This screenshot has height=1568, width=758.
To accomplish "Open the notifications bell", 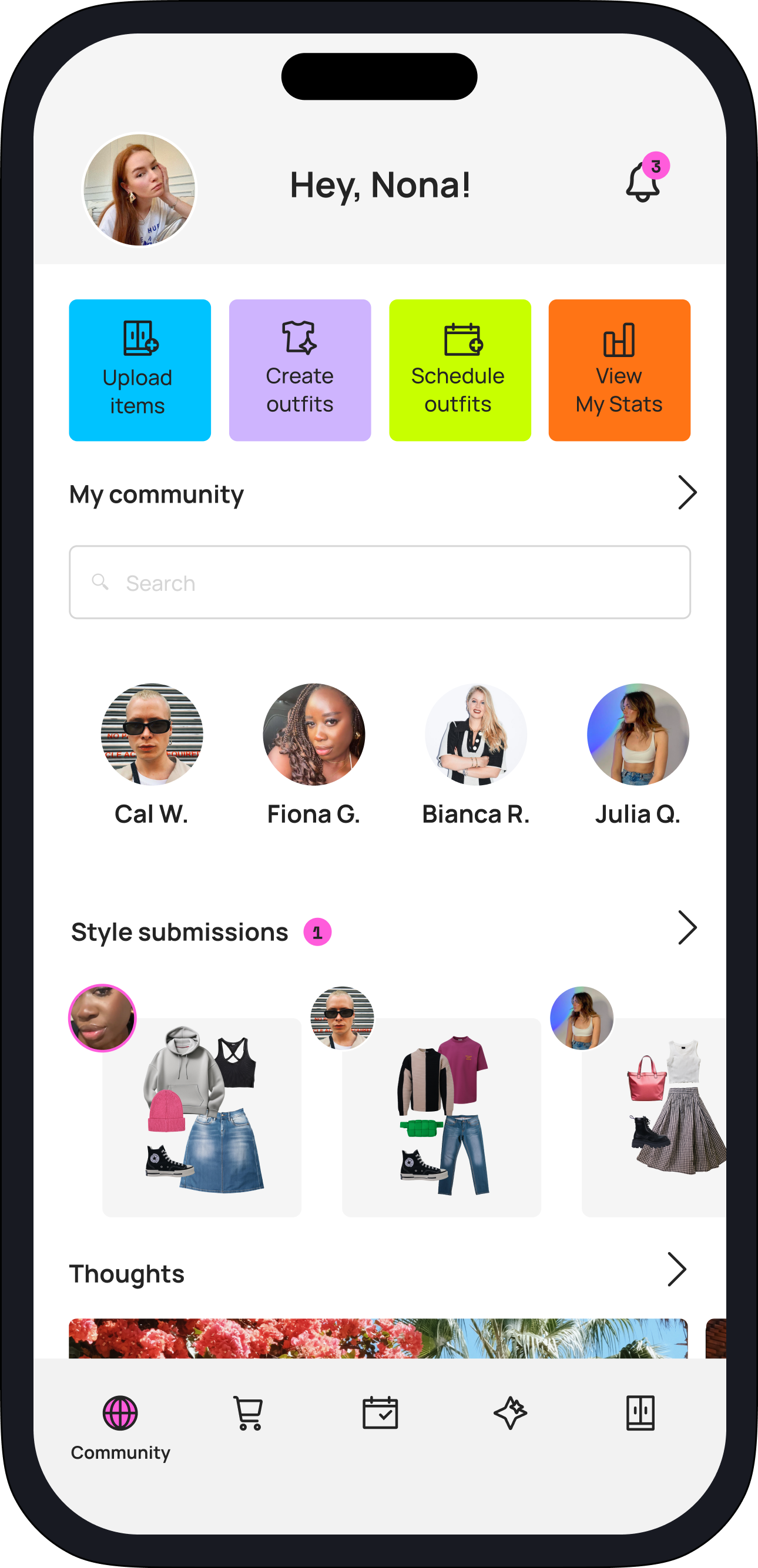I will pos(643,181).
